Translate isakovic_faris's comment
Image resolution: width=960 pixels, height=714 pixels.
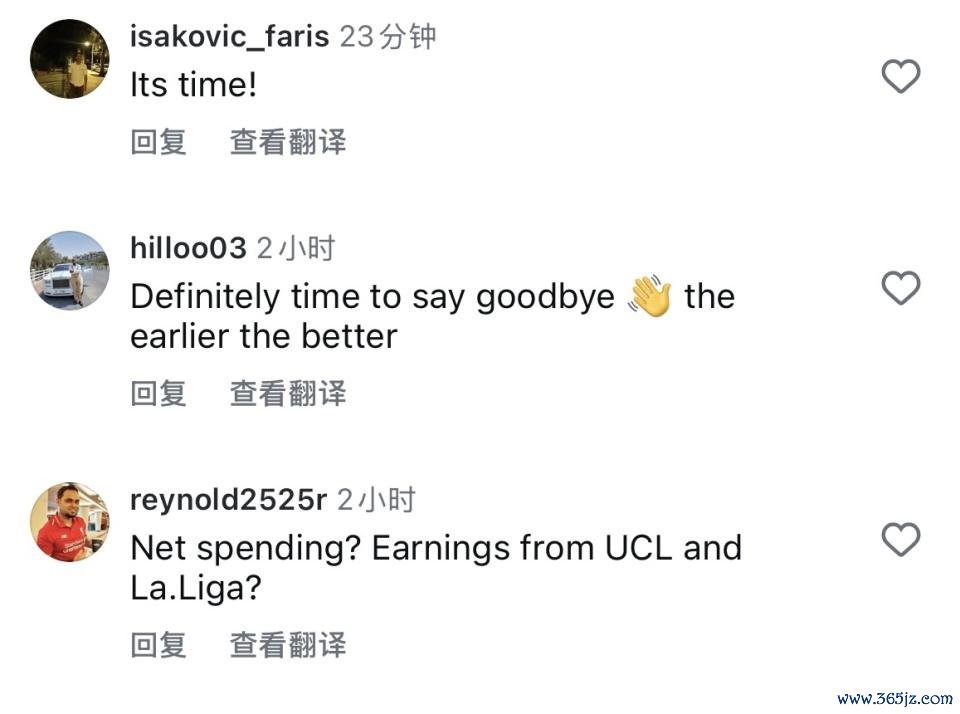[288, 142]
